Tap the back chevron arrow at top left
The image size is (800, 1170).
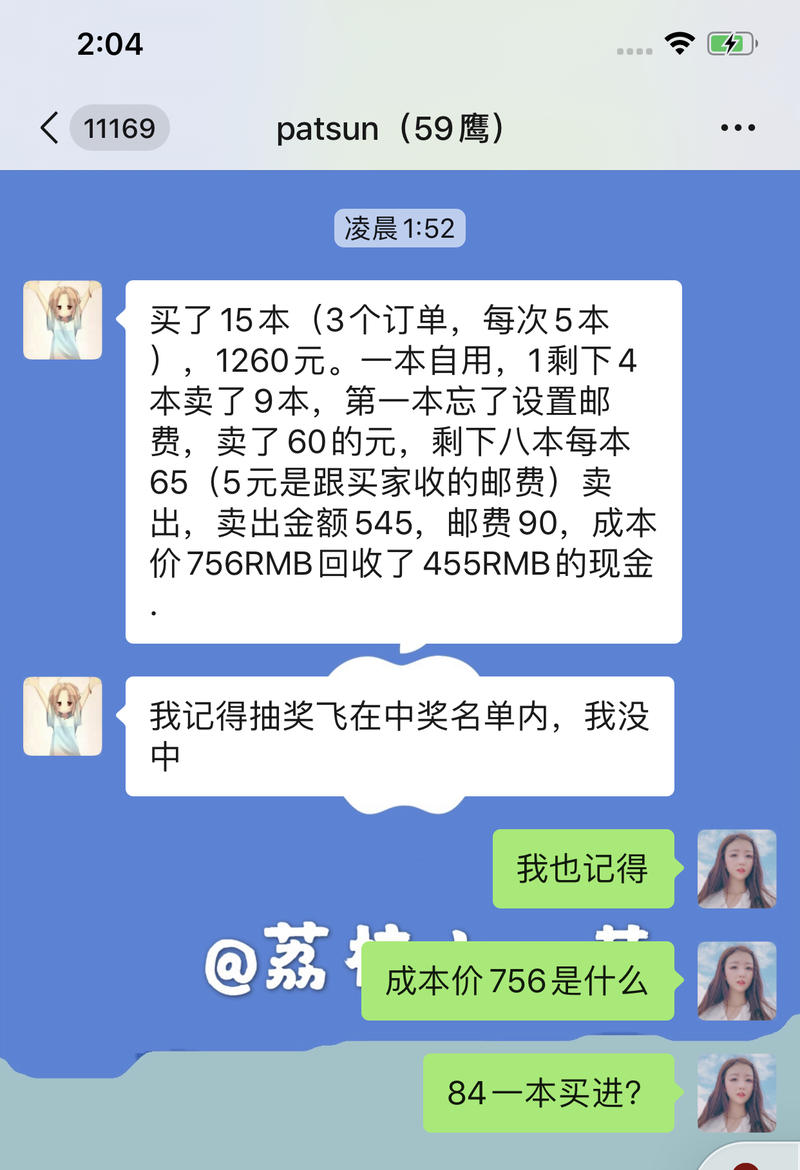(47, 128)
